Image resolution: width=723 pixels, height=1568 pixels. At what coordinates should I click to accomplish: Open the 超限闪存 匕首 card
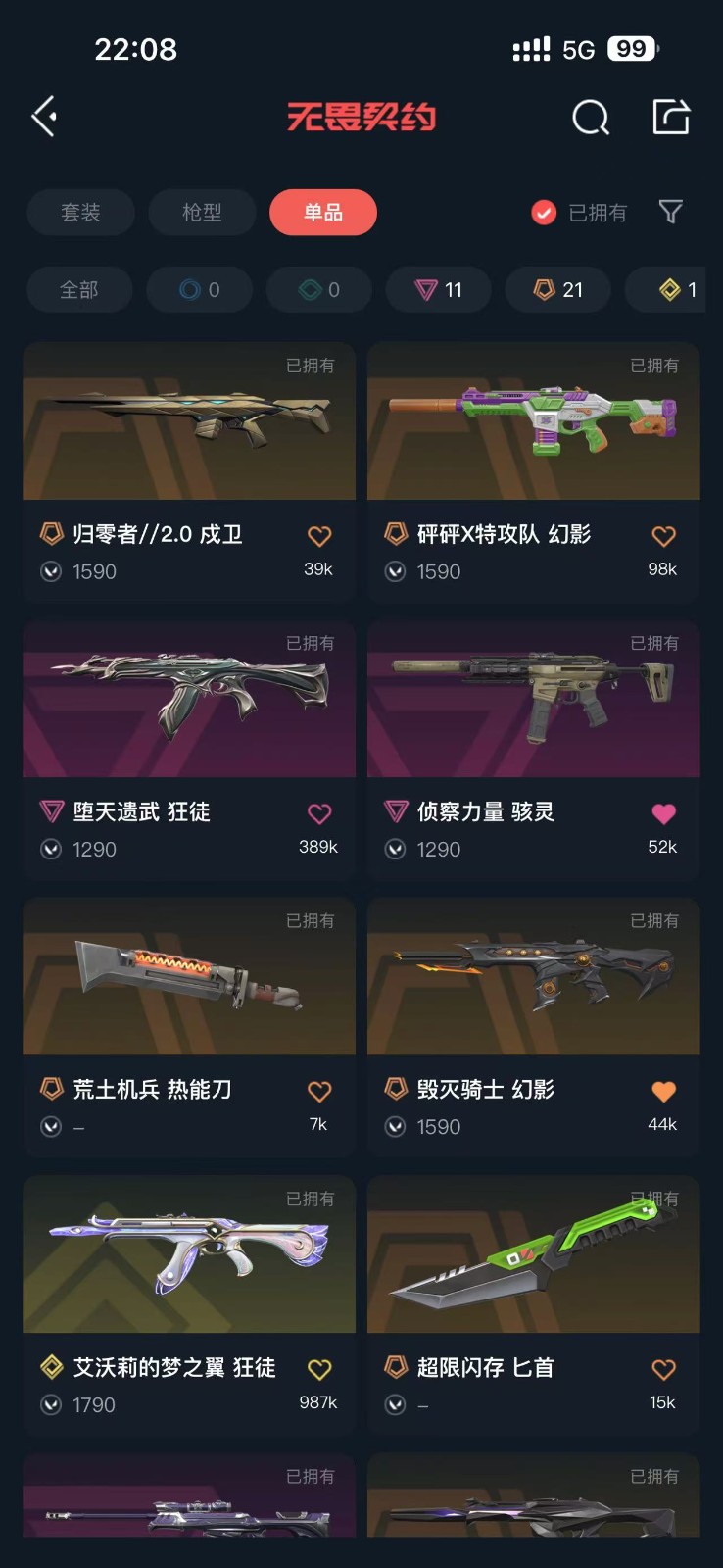click(533, 1255)
